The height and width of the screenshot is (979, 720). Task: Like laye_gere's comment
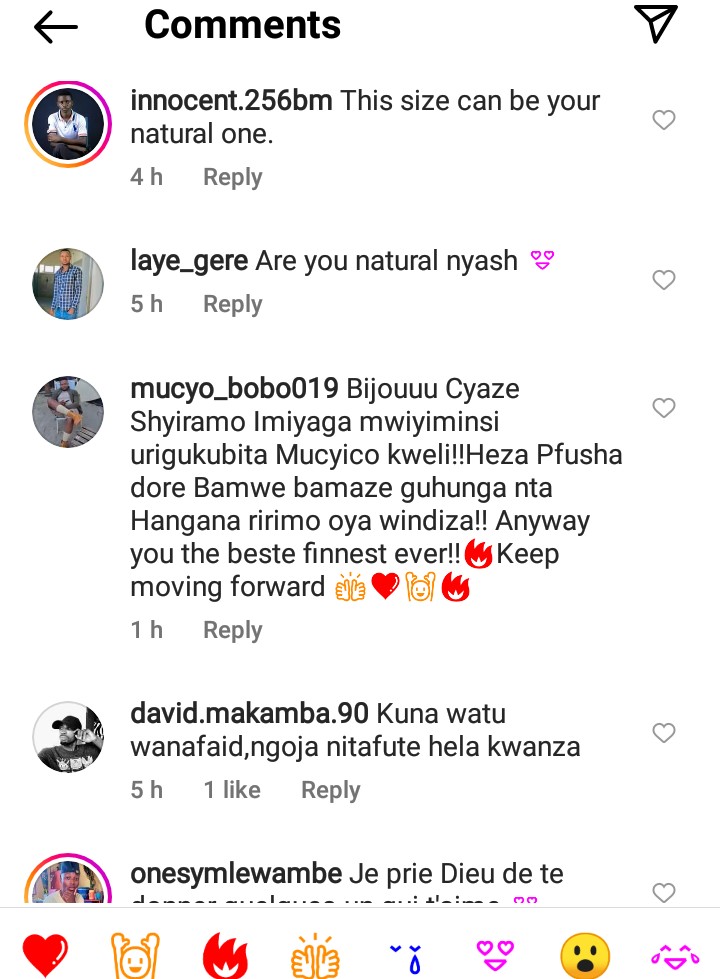pyautogui.click(x=664, y=280)
